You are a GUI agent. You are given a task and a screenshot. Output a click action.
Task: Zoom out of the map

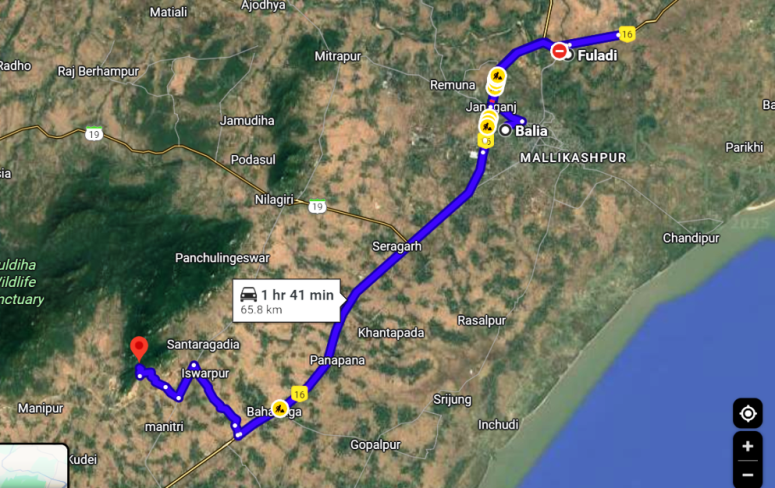point(747,475)
